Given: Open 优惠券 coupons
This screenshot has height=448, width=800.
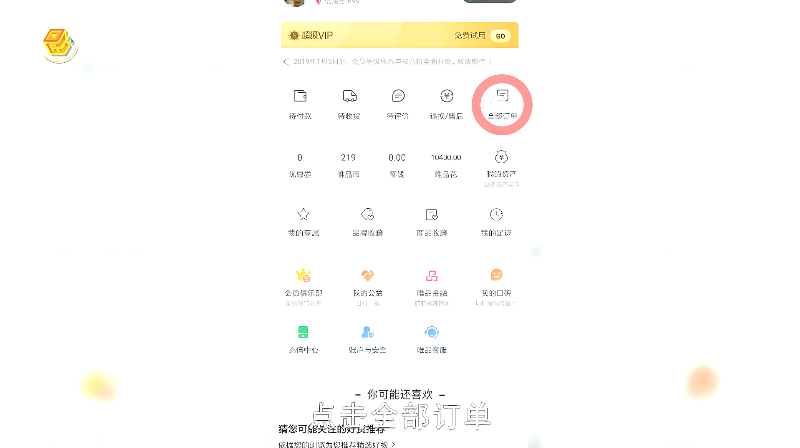Looking at the screenshot, I should 300,164.
